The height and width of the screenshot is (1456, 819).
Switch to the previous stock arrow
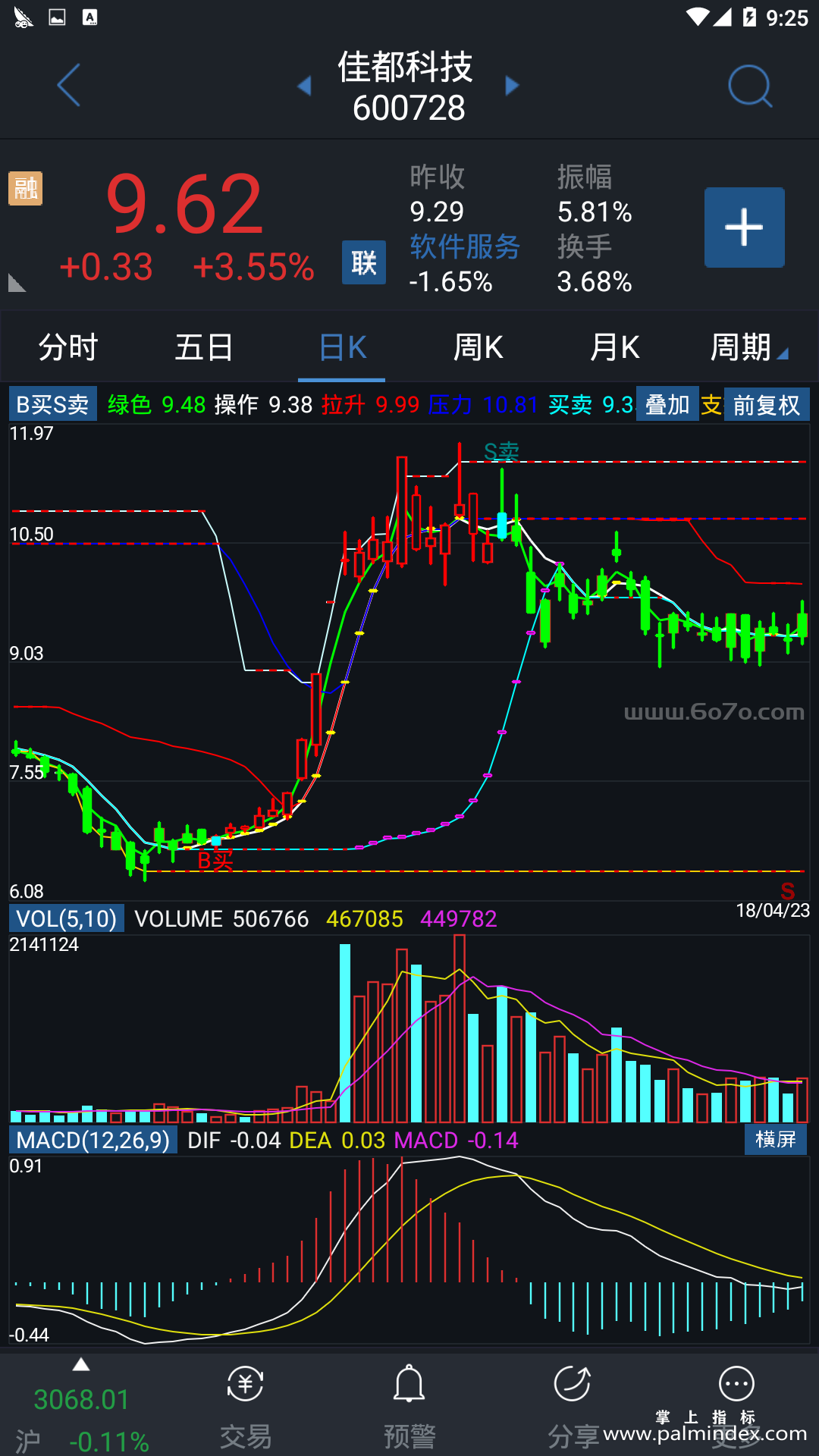[x=305, y=86]
